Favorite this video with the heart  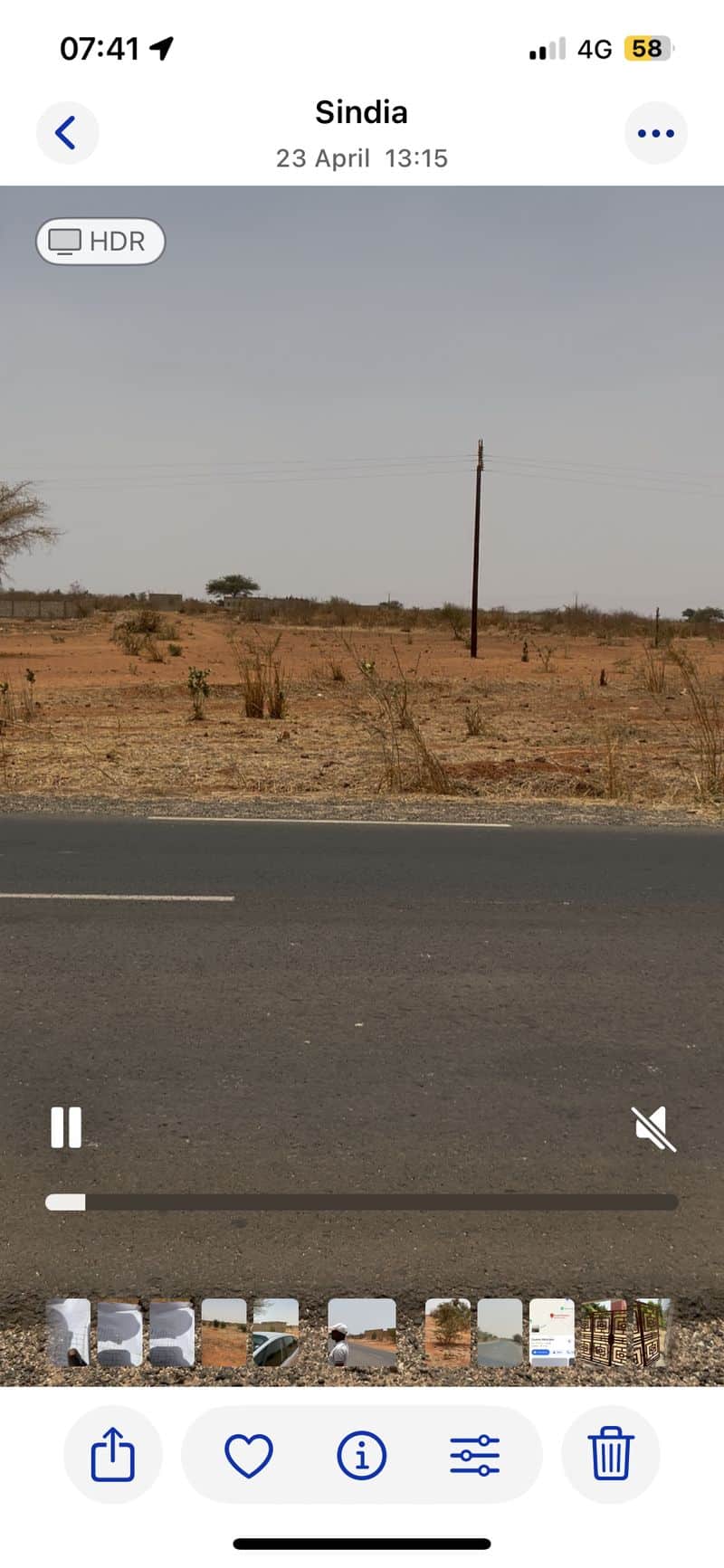click(249, 1455)
